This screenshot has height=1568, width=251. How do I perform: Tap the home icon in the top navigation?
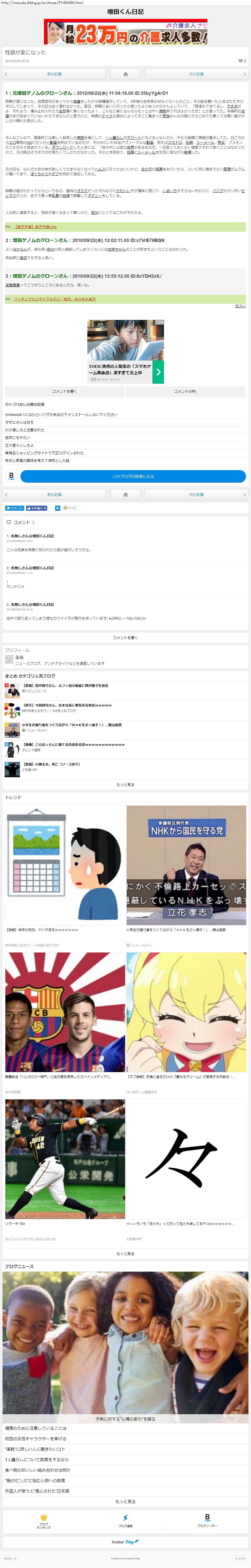125,74
